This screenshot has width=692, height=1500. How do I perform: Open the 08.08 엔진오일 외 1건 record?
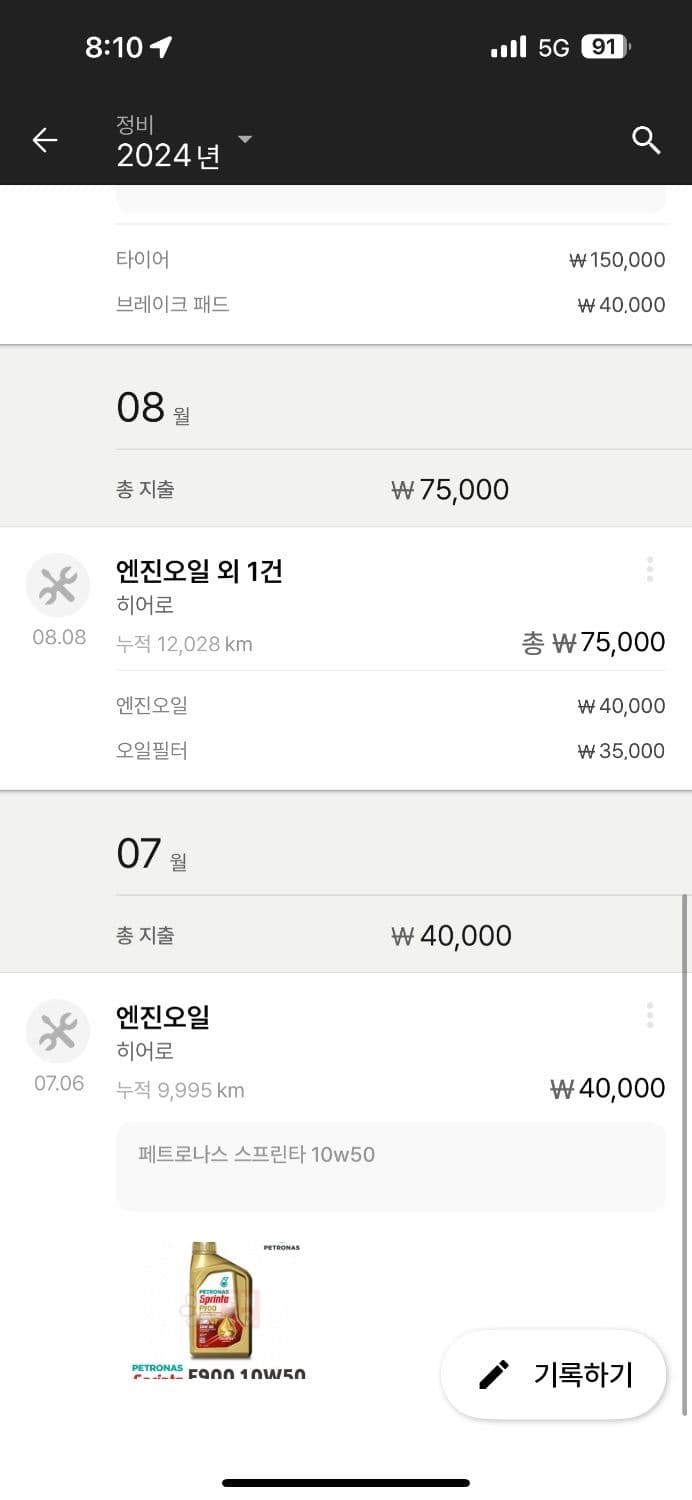(200, 571)
